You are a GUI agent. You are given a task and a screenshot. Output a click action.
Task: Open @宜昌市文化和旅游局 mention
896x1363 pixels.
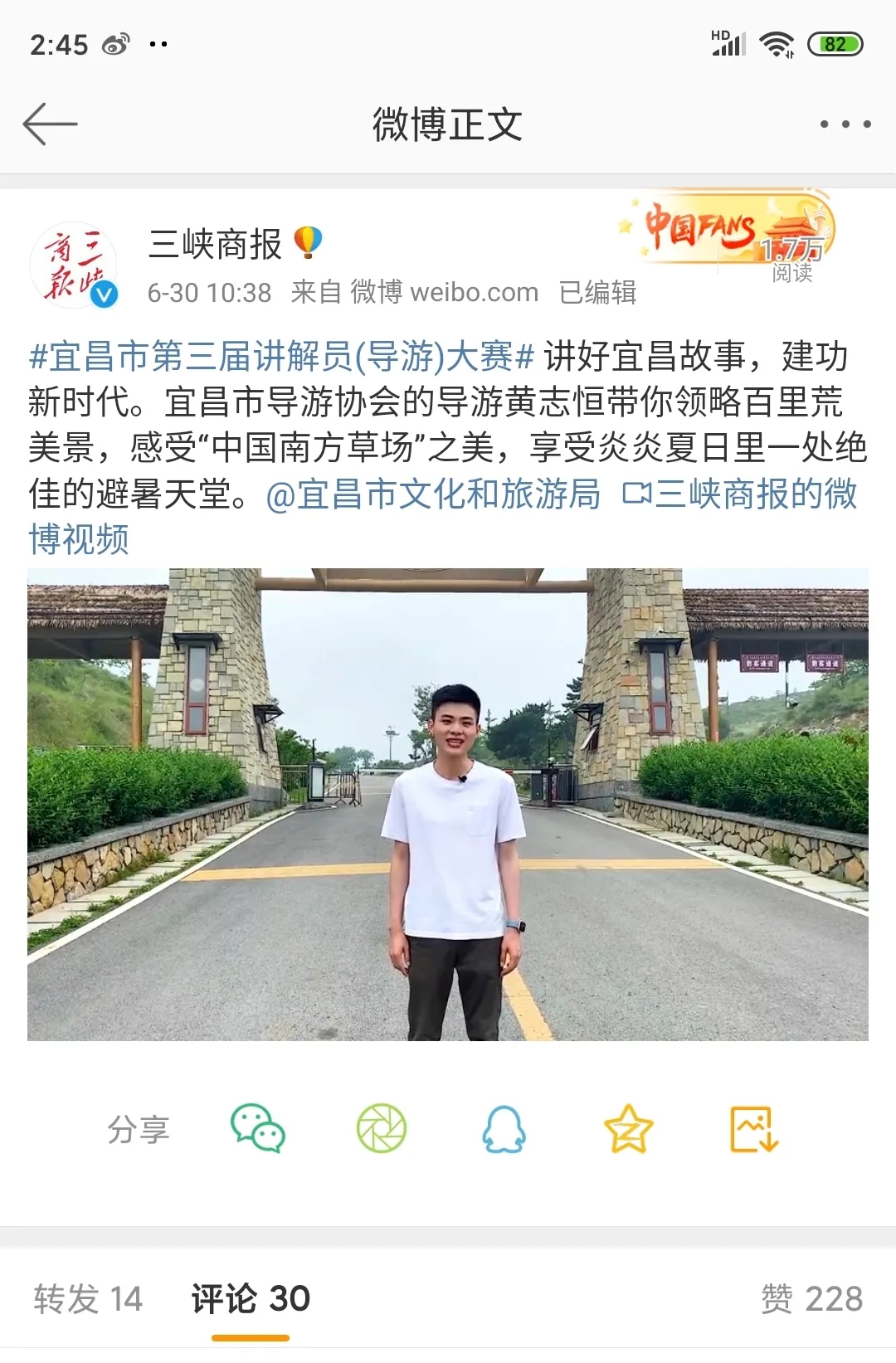[x=433, y=494]
